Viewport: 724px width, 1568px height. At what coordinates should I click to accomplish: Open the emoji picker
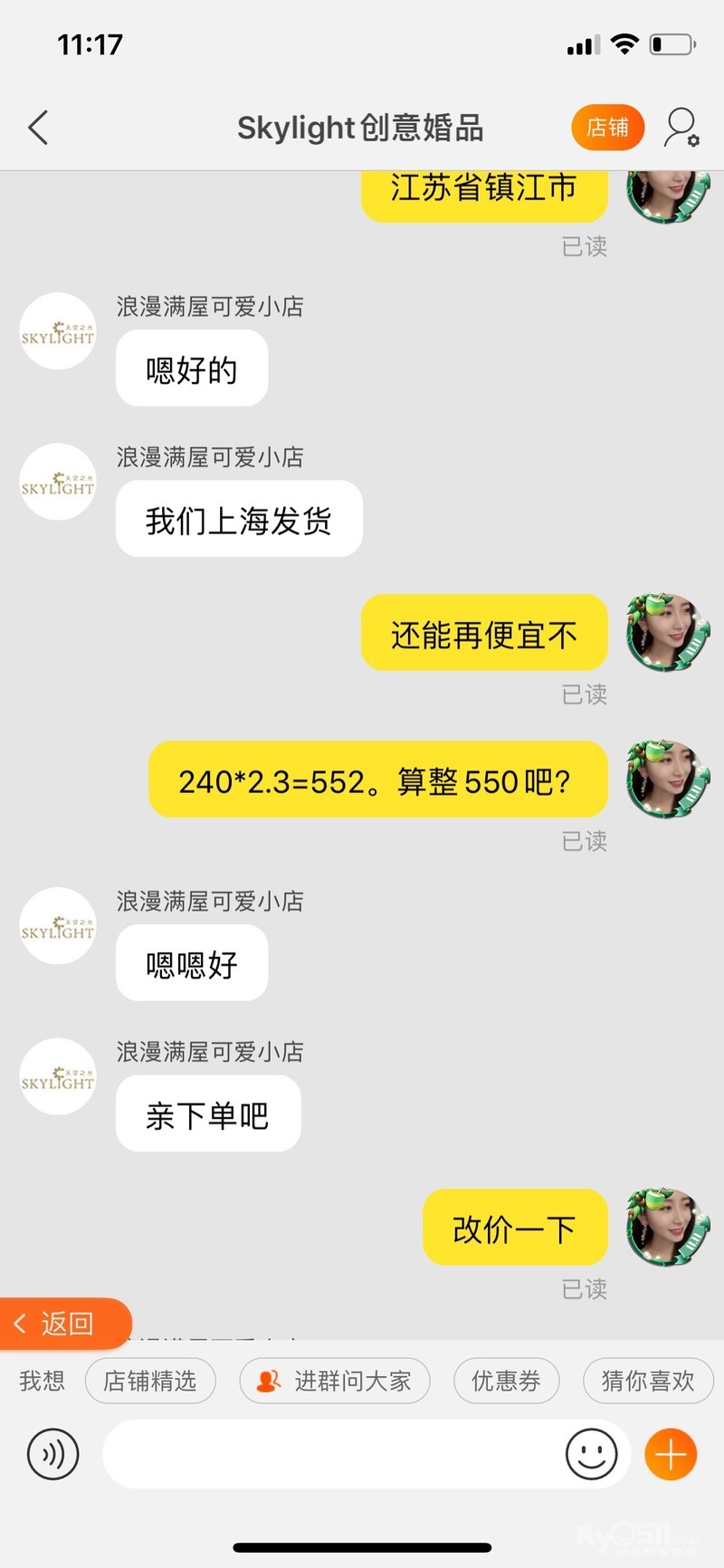click(591, 1454)
